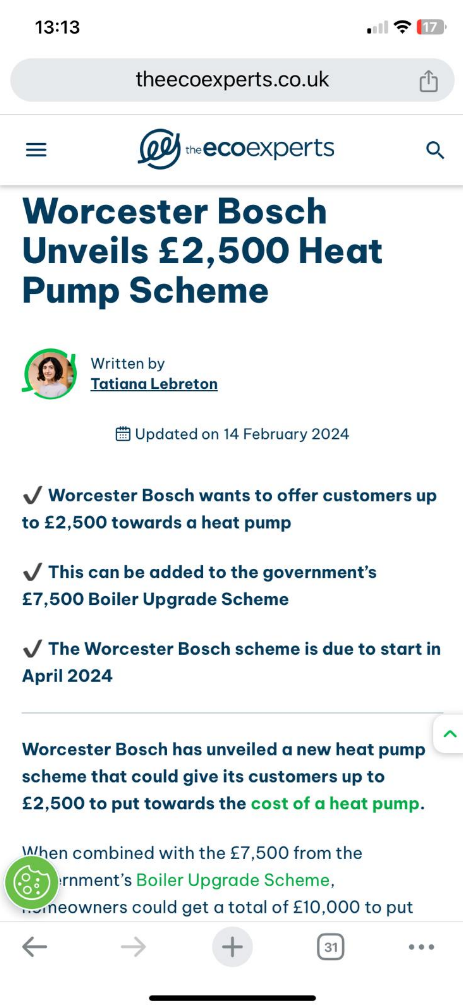Image resolution: width=463 pixels, height=1007 pixels.
Task: Open the cookie settings button
Action: coord(32,884)
